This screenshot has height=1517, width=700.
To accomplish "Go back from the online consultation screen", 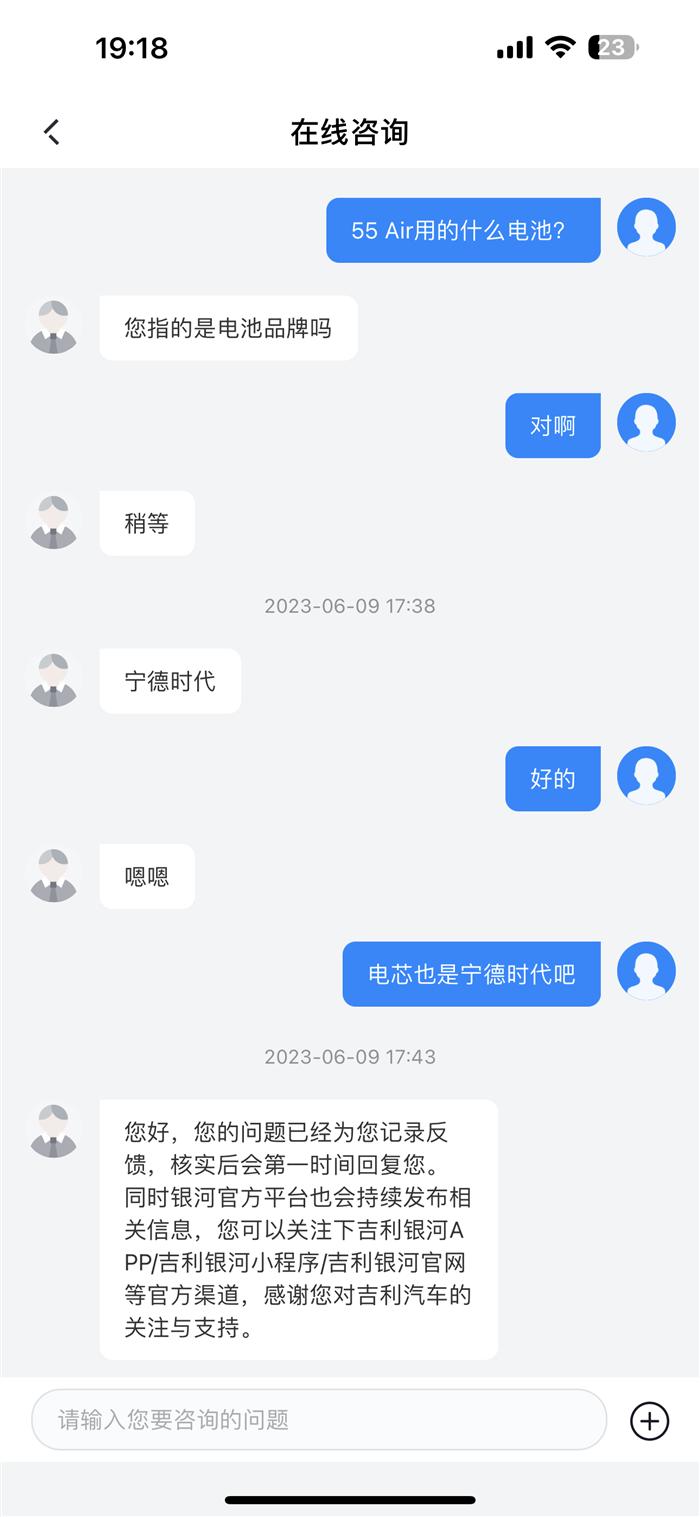I will tap(52, 132).
